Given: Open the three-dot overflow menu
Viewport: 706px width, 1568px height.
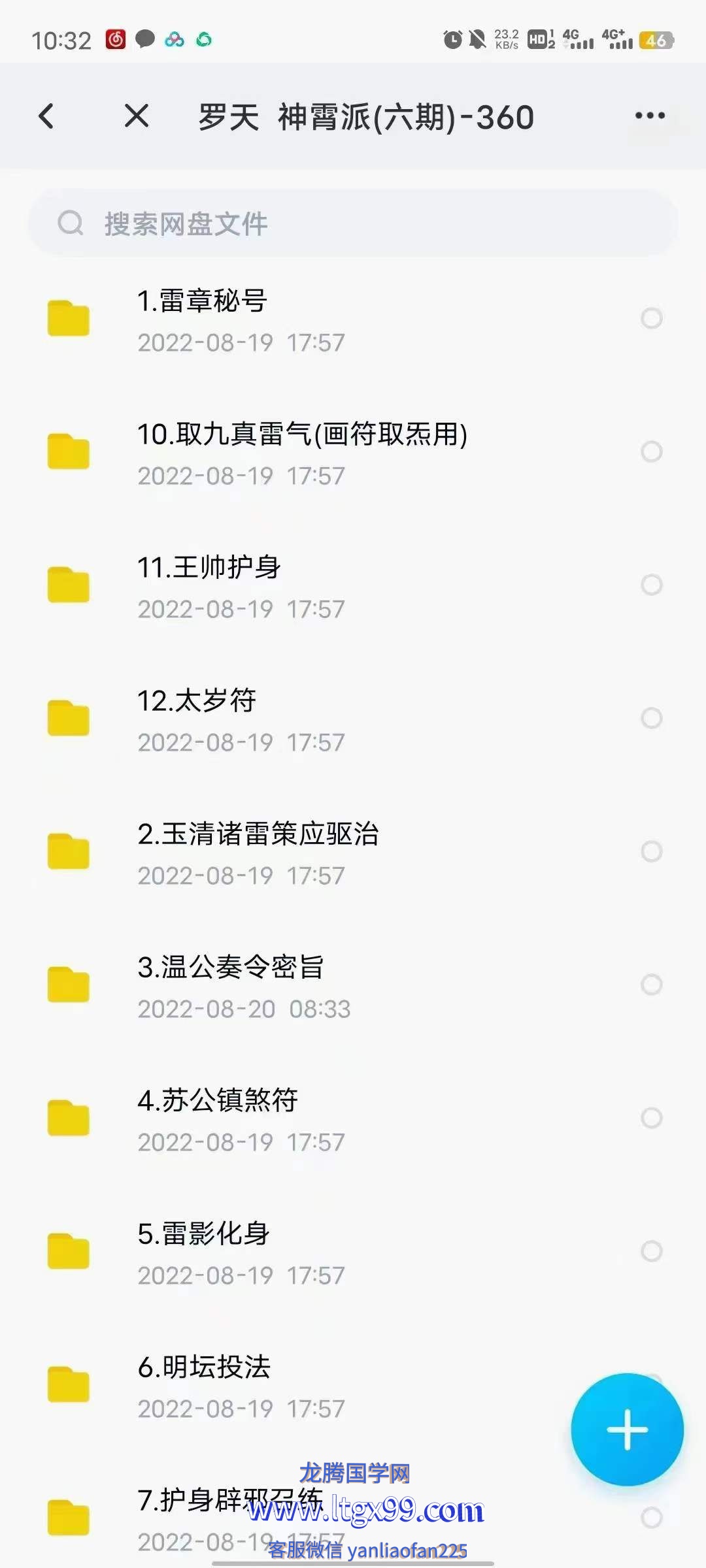Looking at the screenshot, I should click(650, 116).
